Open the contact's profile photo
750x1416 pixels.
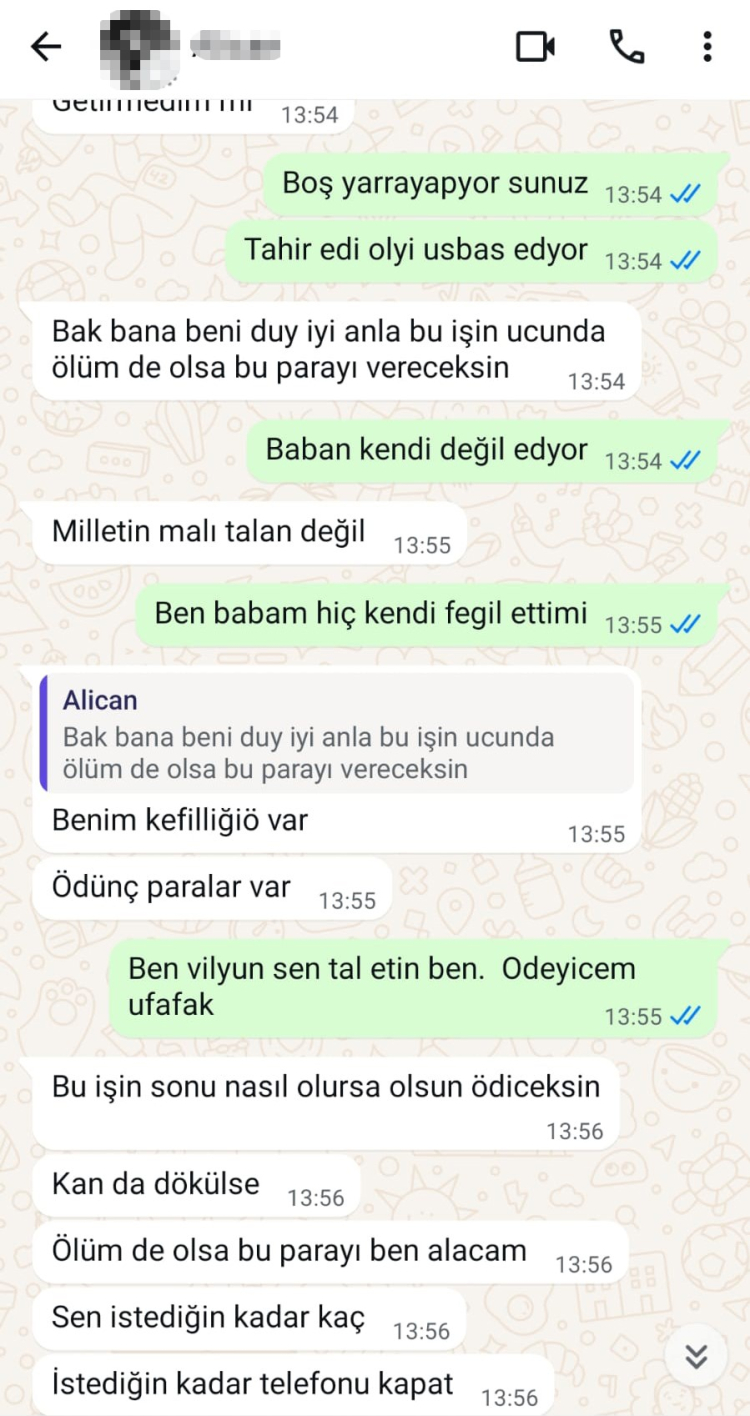(x=139, y=47)
